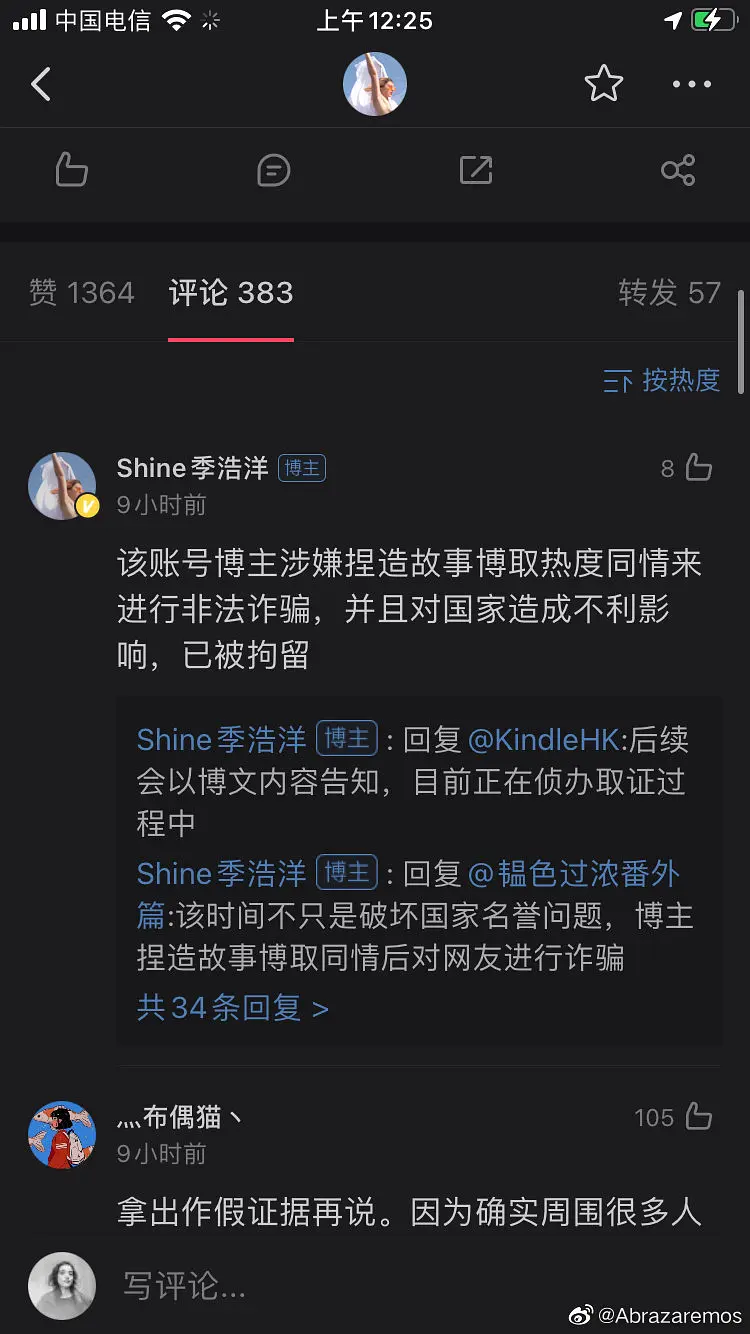Share the post via the share icon
Image resolution: width=750 pixels, height=1334 pixels.
(678, 170)
